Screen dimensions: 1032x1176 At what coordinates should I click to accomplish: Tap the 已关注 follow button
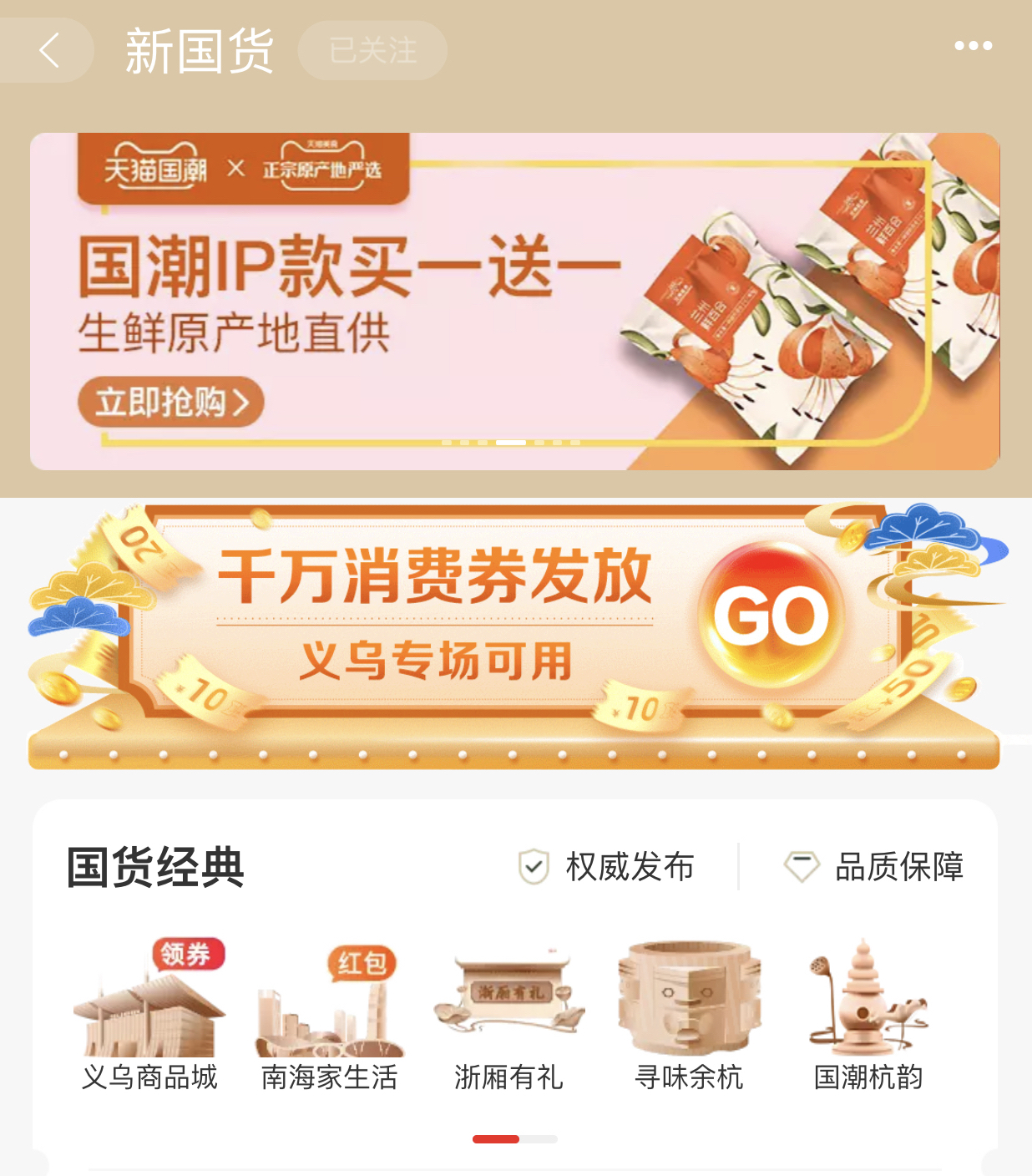tap(372, 51)
